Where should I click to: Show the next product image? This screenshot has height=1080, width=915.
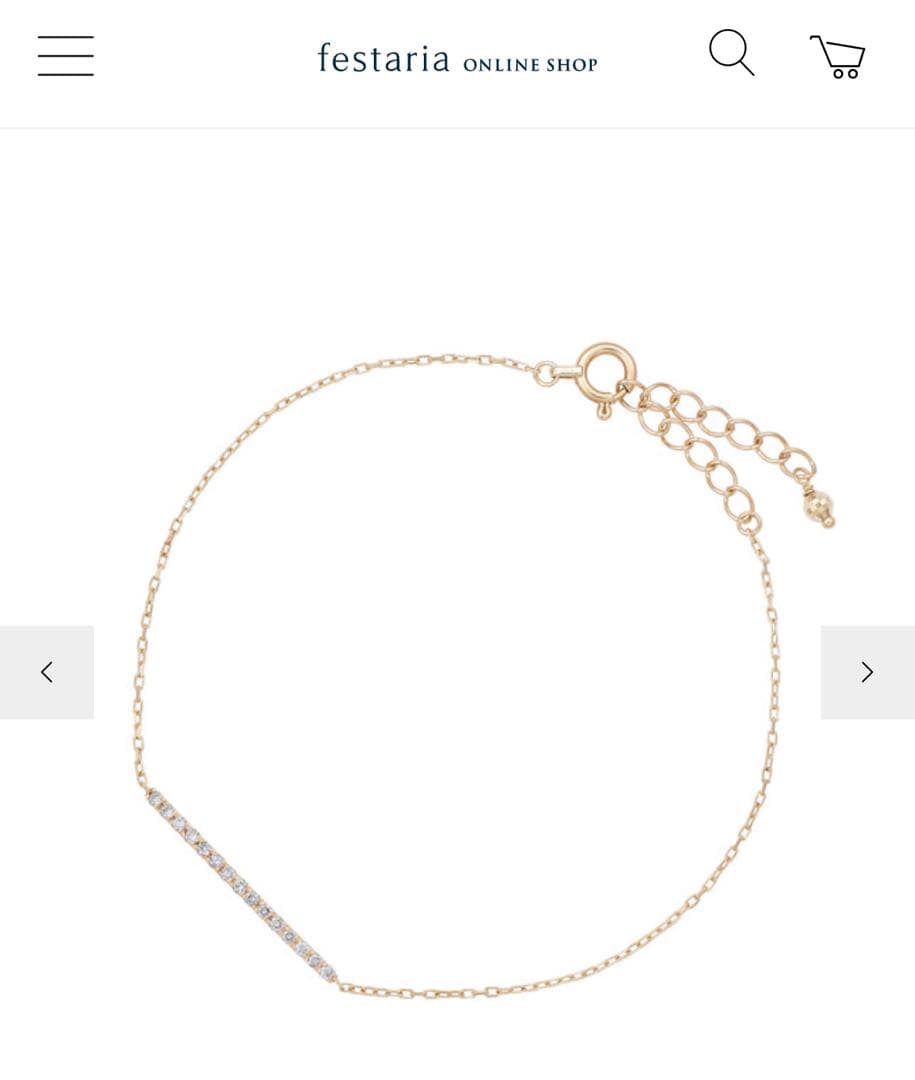867,672
